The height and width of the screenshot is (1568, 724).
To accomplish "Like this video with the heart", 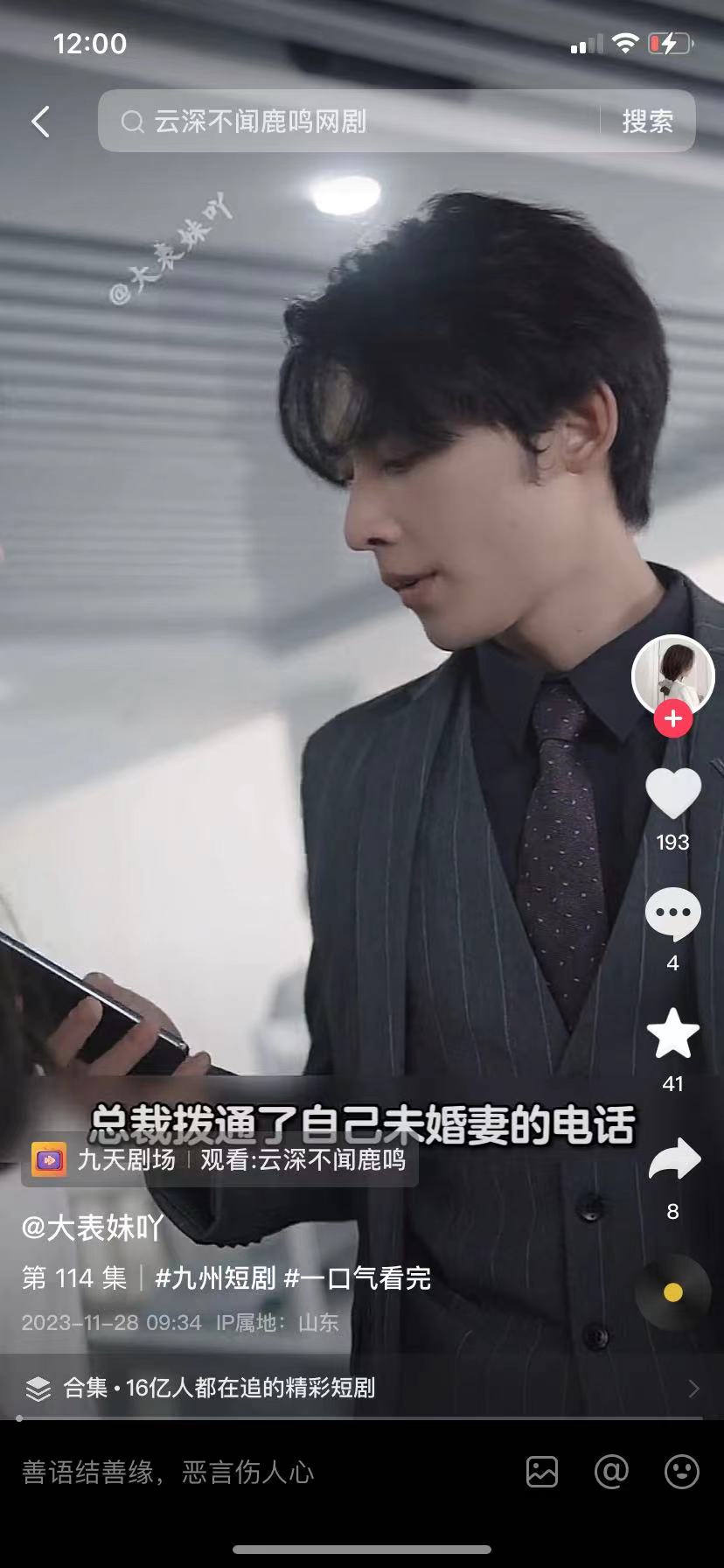I will tap(672, 793).
